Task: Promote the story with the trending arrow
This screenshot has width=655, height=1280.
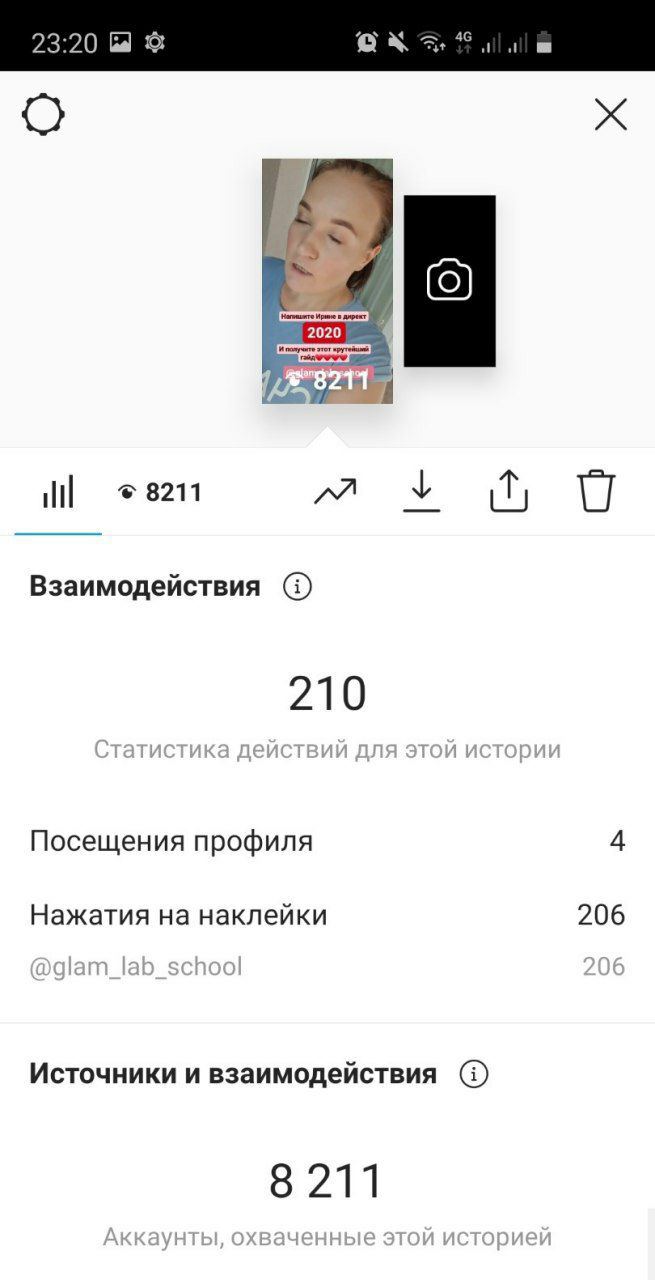Action: click(x=335, y=492)
